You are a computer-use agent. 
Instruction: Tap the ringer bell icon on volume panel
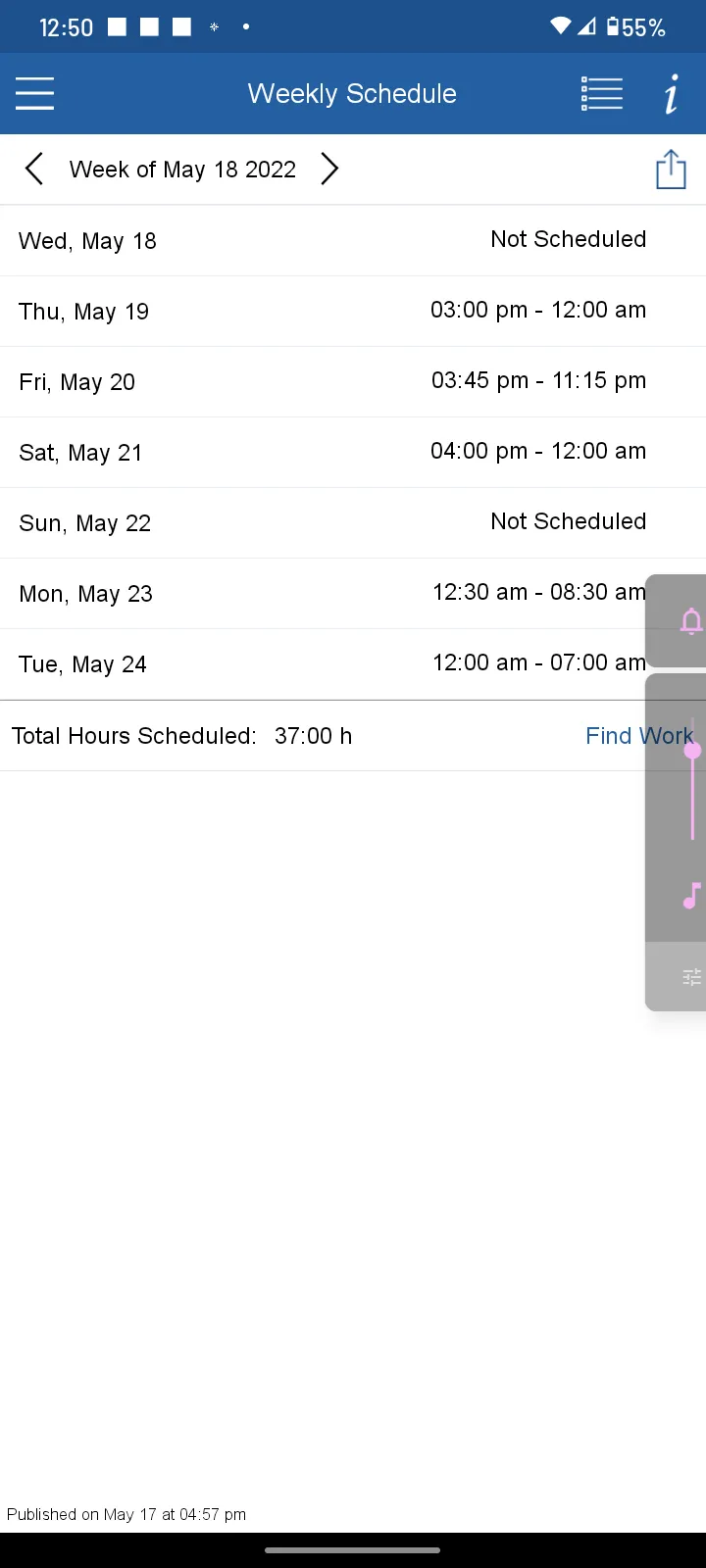[691, 621]
